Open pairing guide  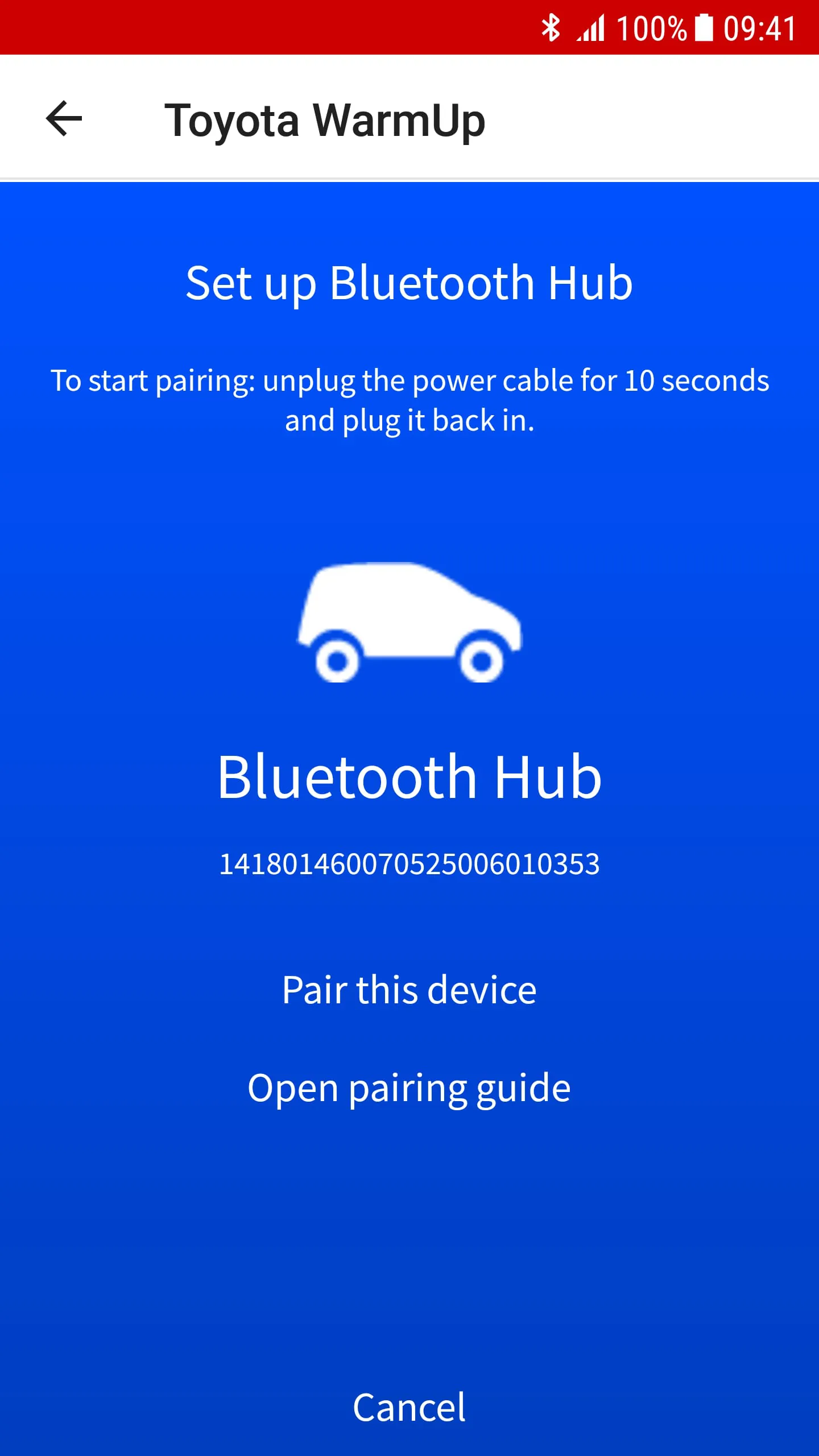(x=409, y=1088)
